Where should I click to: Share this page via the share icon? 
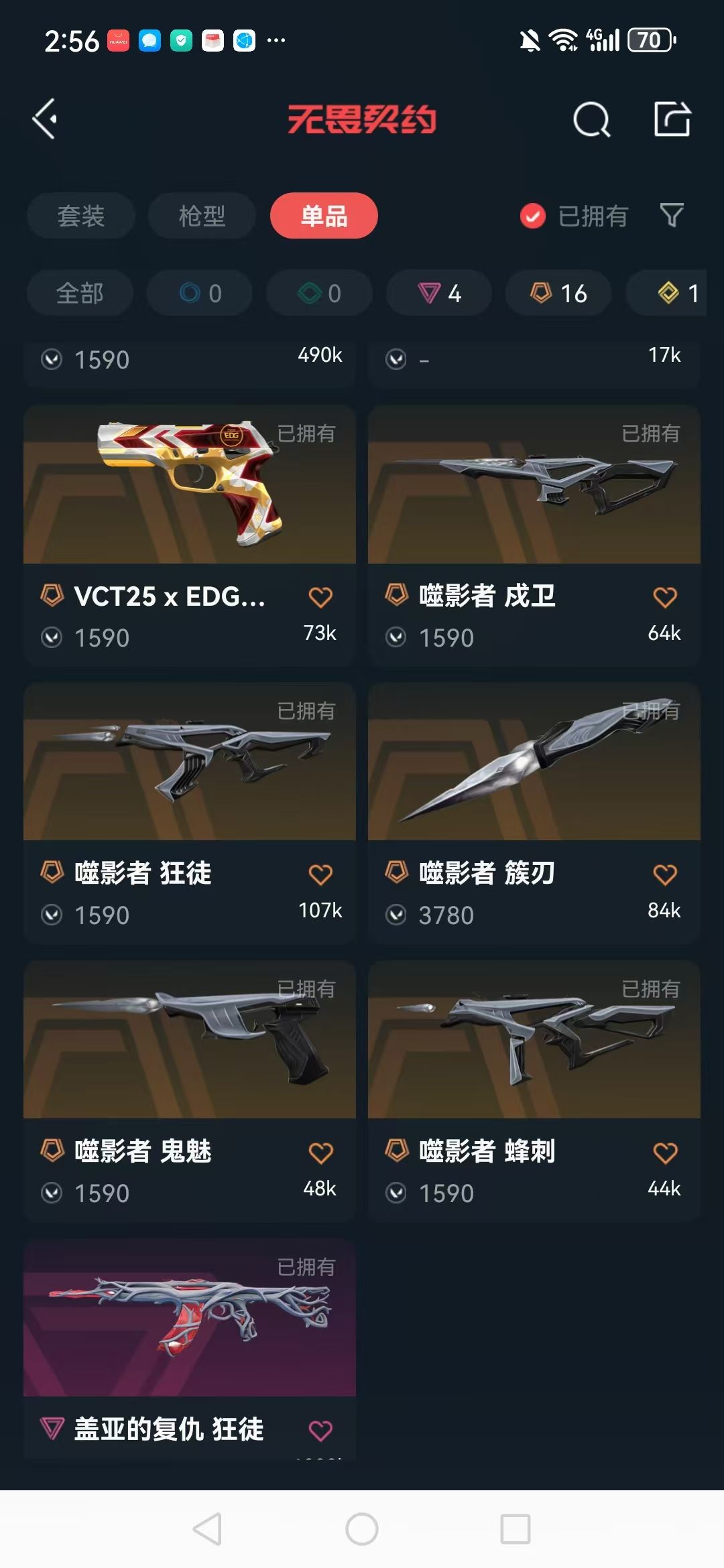[x=672, y=119]
